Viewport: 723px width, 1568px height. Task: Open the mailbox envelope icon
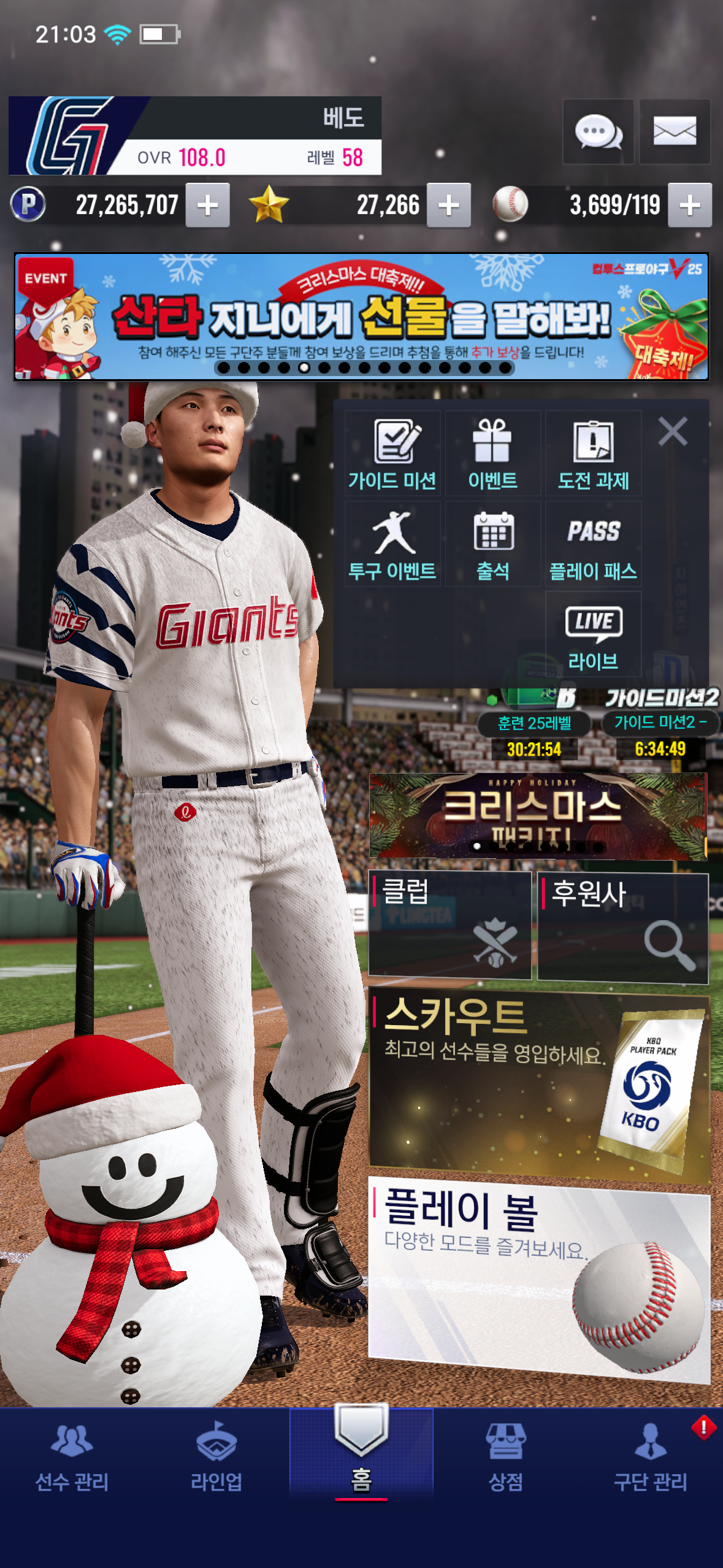click(x=675, y=131)
